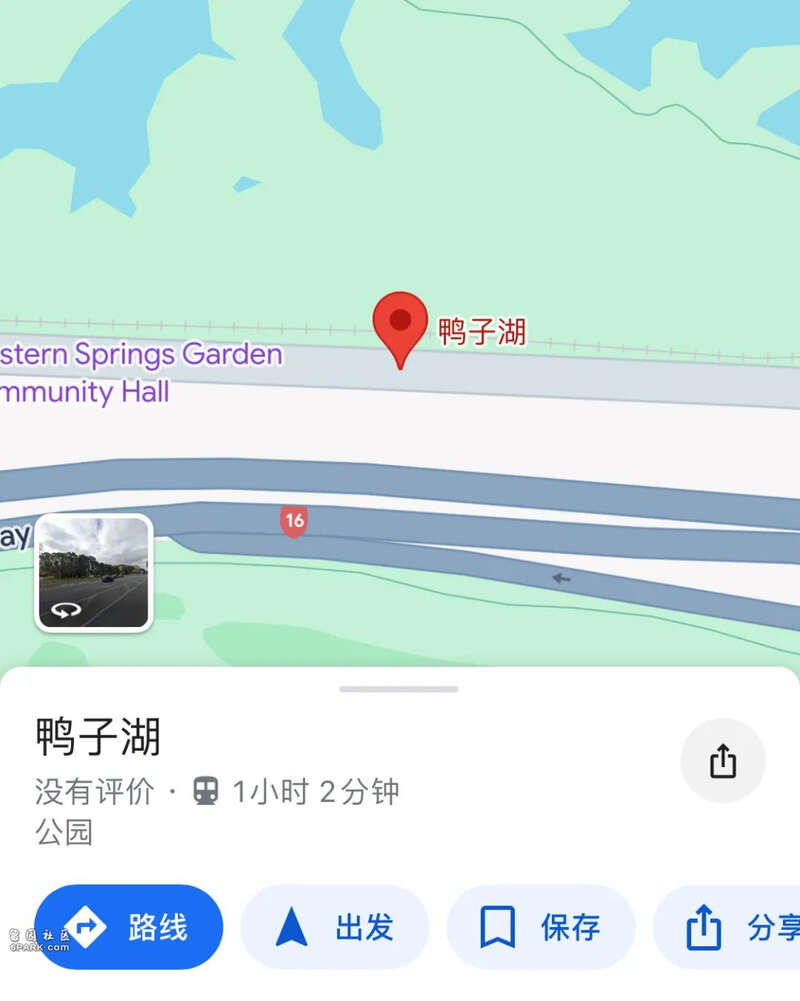This screenshot has height=1001, width=800.
Task: Start navigation with 出发
Action: [335, 927]
